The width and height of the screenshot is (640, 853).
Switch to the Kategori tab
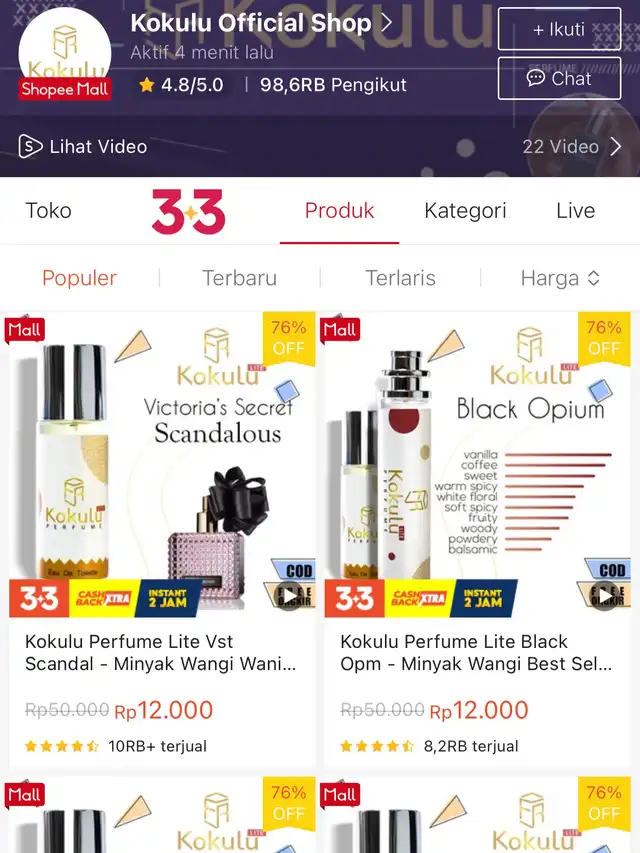(465, 211)
